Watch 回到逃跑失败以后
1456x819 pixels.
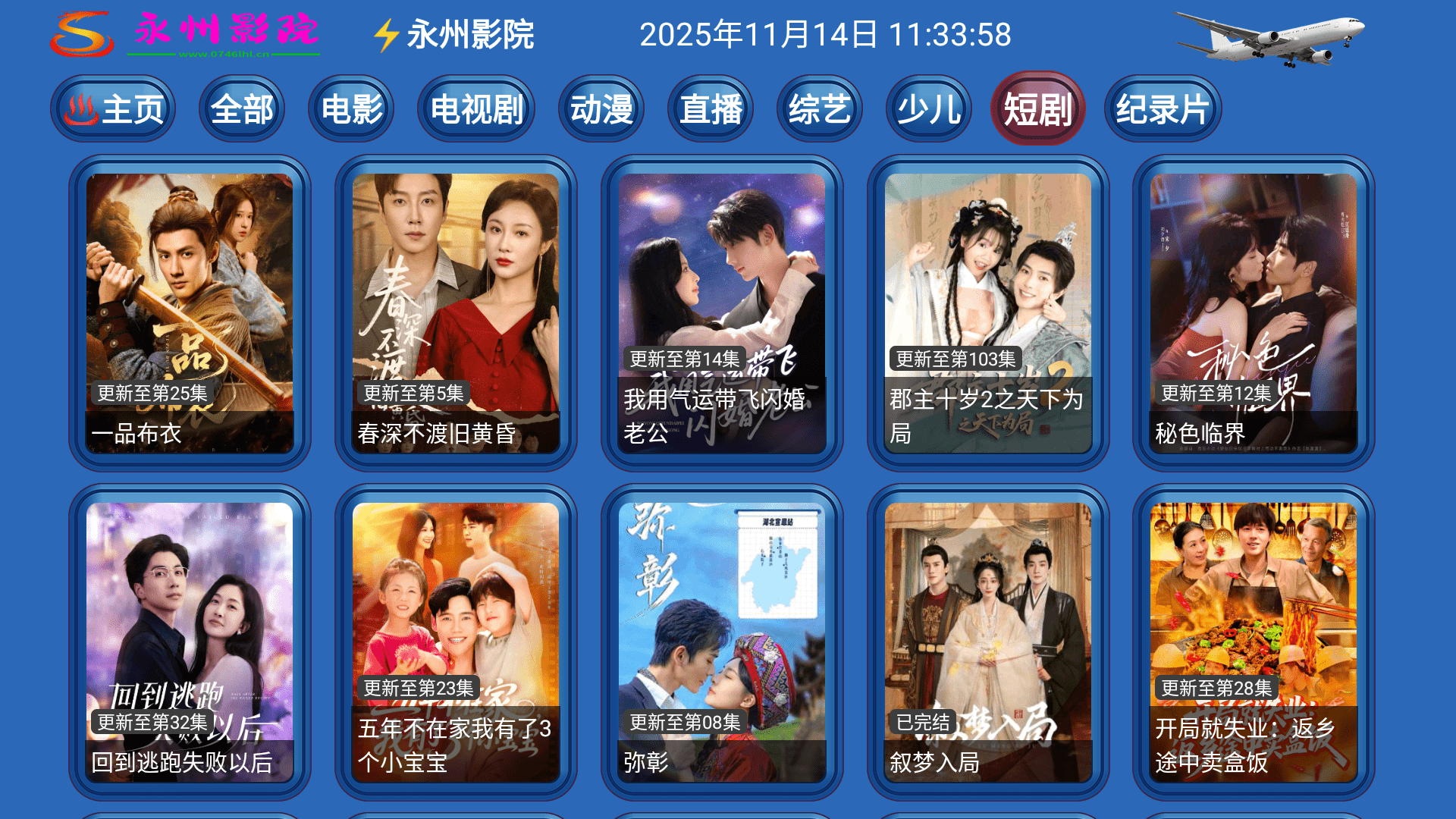(x=190, y=642)
